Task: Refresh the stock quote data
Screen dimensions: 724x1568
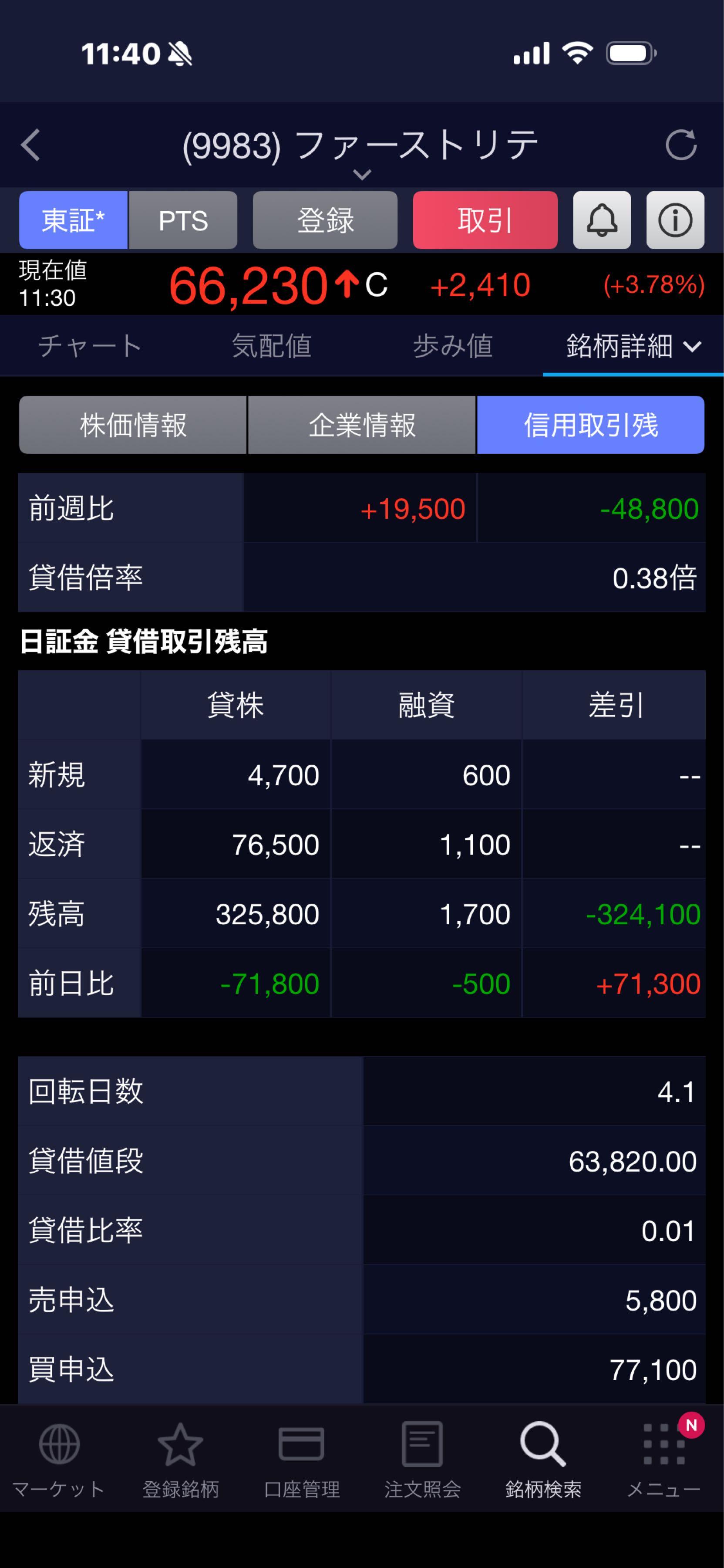Action: click(680, 145)
